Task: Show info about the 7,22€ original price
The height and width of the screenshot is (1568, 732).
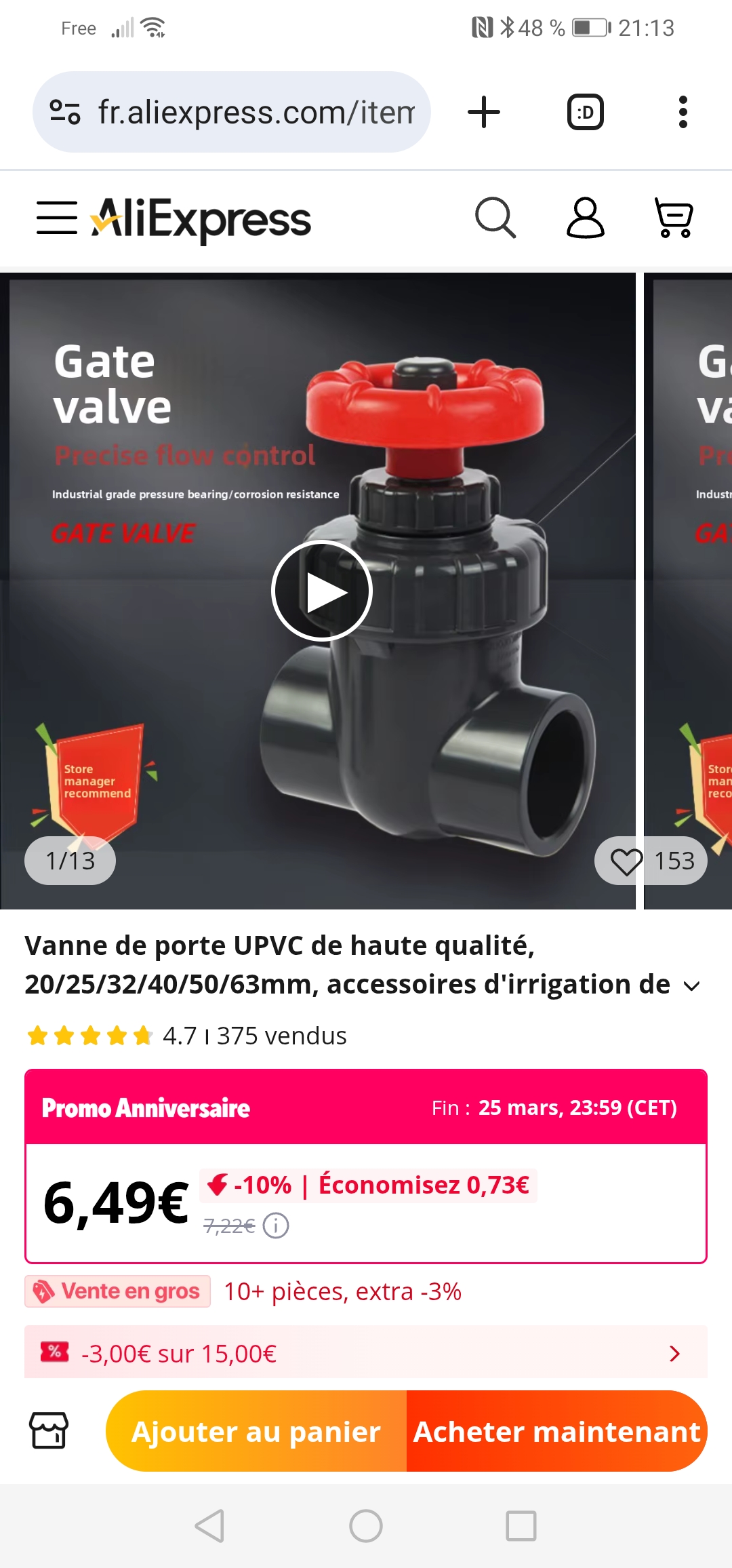Action: coord(276,1226)
